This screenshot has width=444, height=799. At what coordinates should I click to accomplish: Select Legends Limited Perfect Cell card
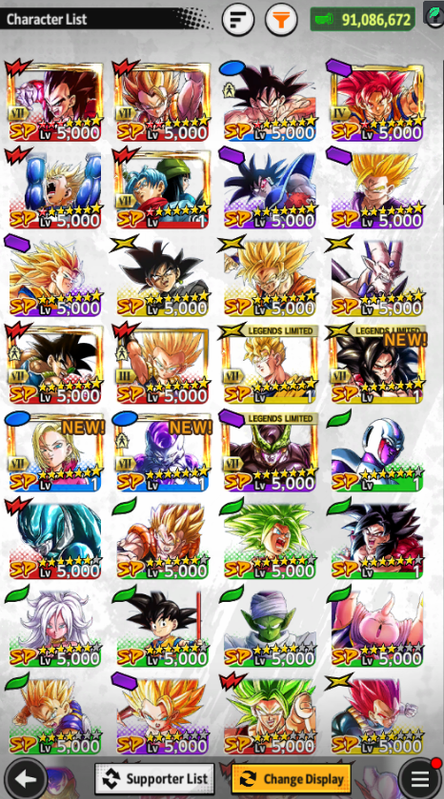[x=270, y=452]
